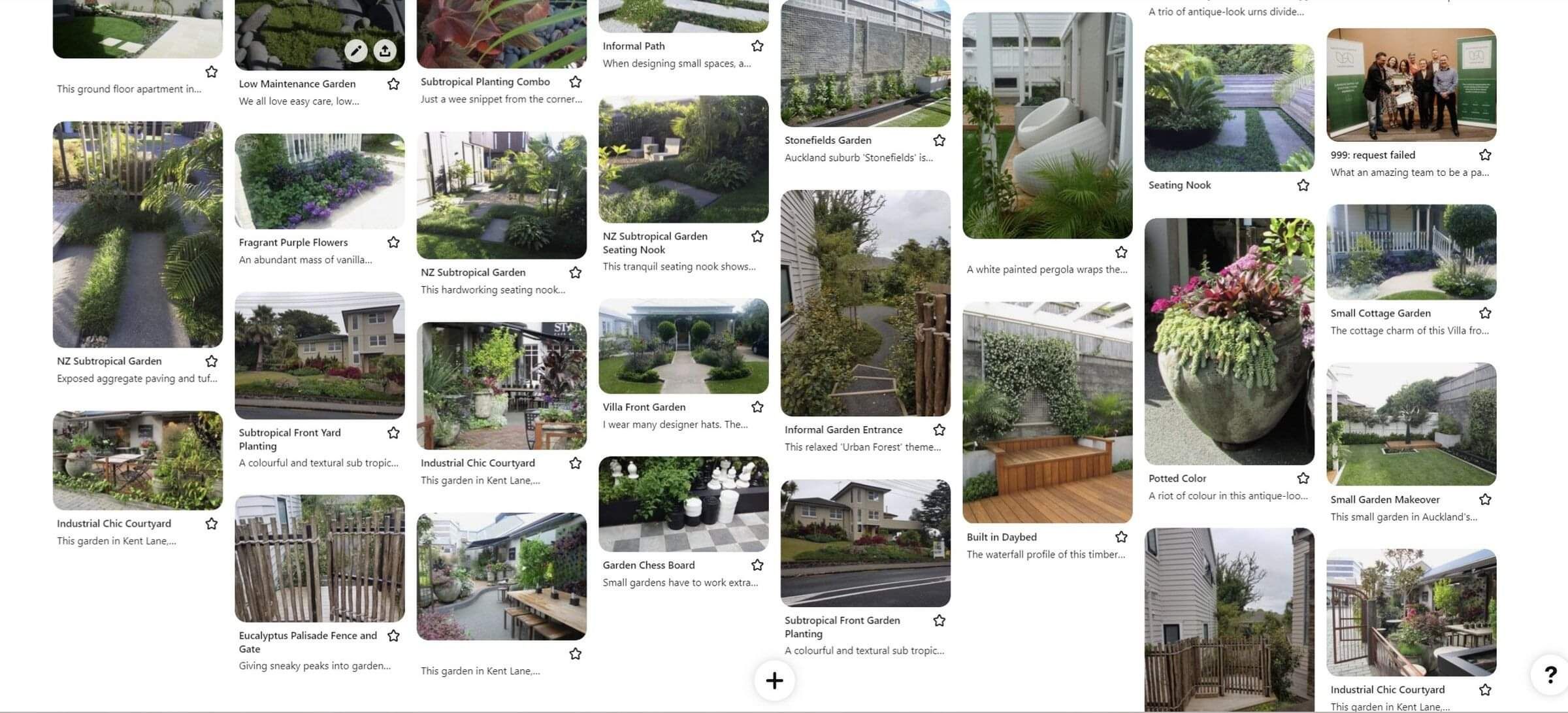This screenshot has width=1568, height=713.
Task: Open the NZ Subtropical Garden Seating Nook photo
Action: click(x=683, y=159)
